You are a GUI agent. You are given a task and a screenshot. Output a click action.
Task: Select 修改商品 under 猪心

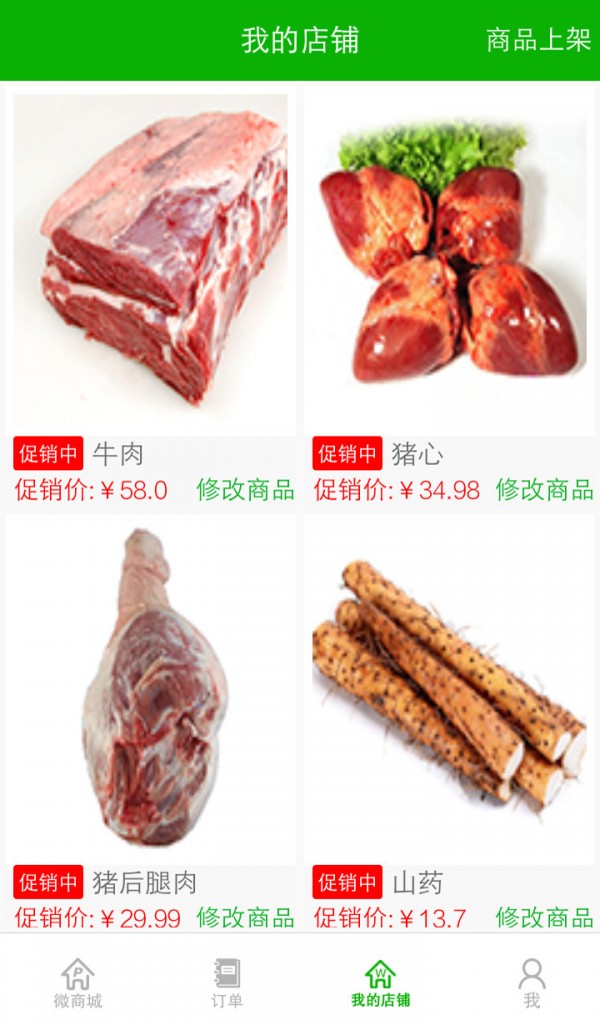544,490
